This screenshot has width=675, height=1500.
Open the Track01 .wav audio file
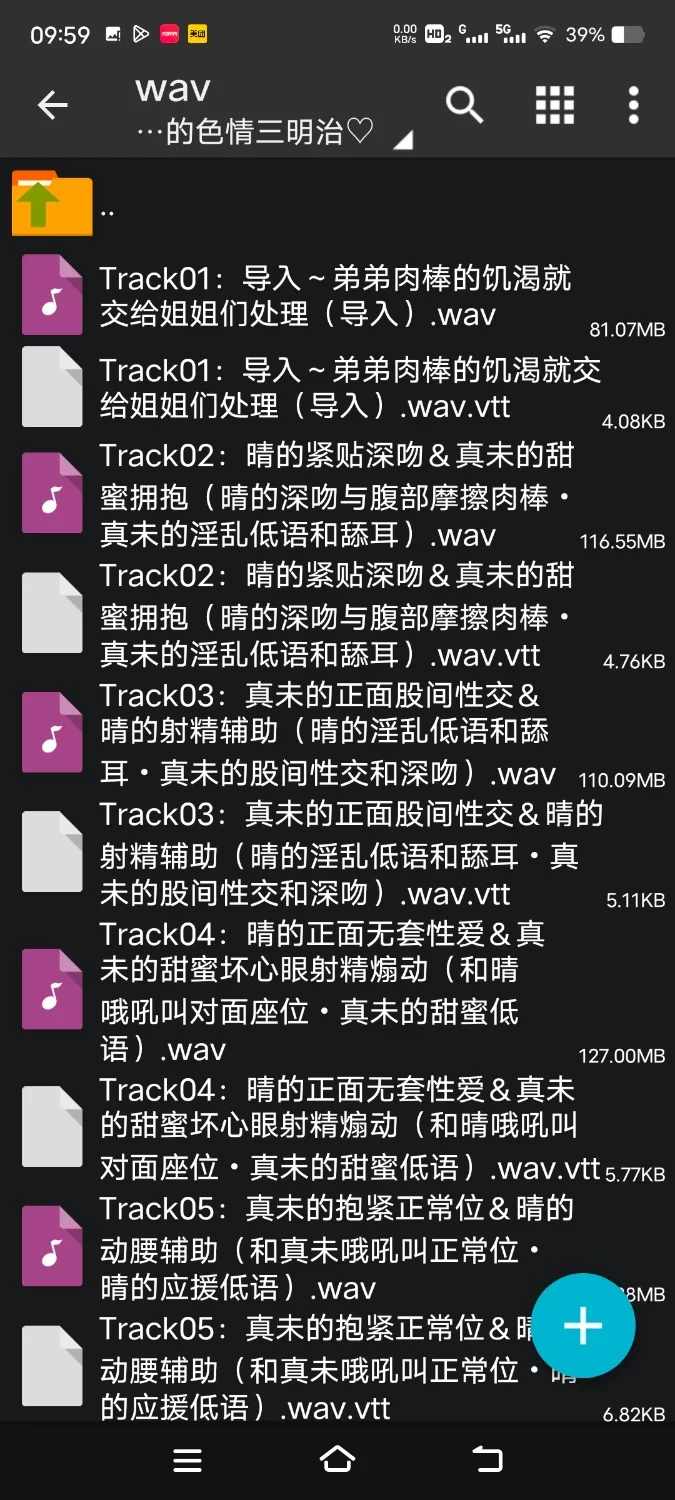tap(300, 296)
